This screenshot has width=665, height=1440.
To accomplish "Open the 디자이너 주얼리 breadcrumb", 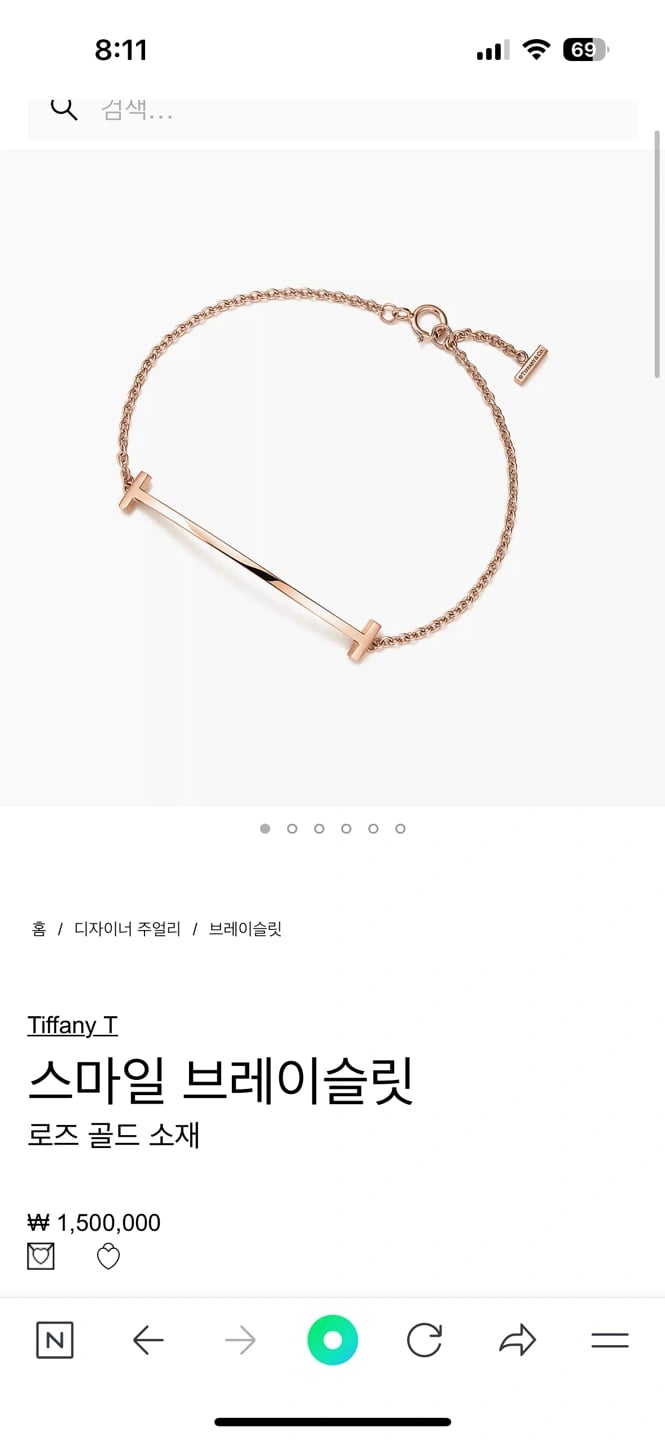I will [127, 929].
